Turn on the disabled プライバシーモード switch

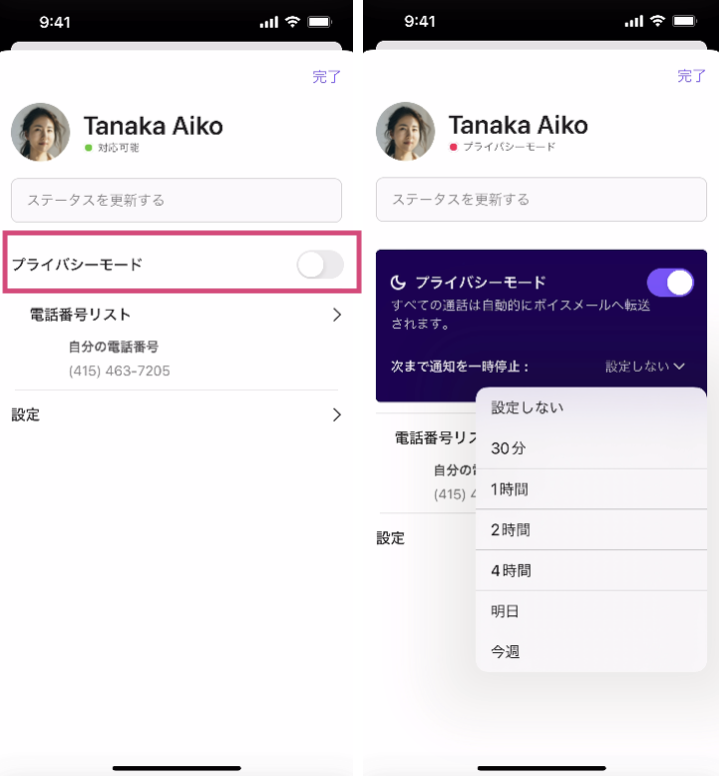click(320, 264)
